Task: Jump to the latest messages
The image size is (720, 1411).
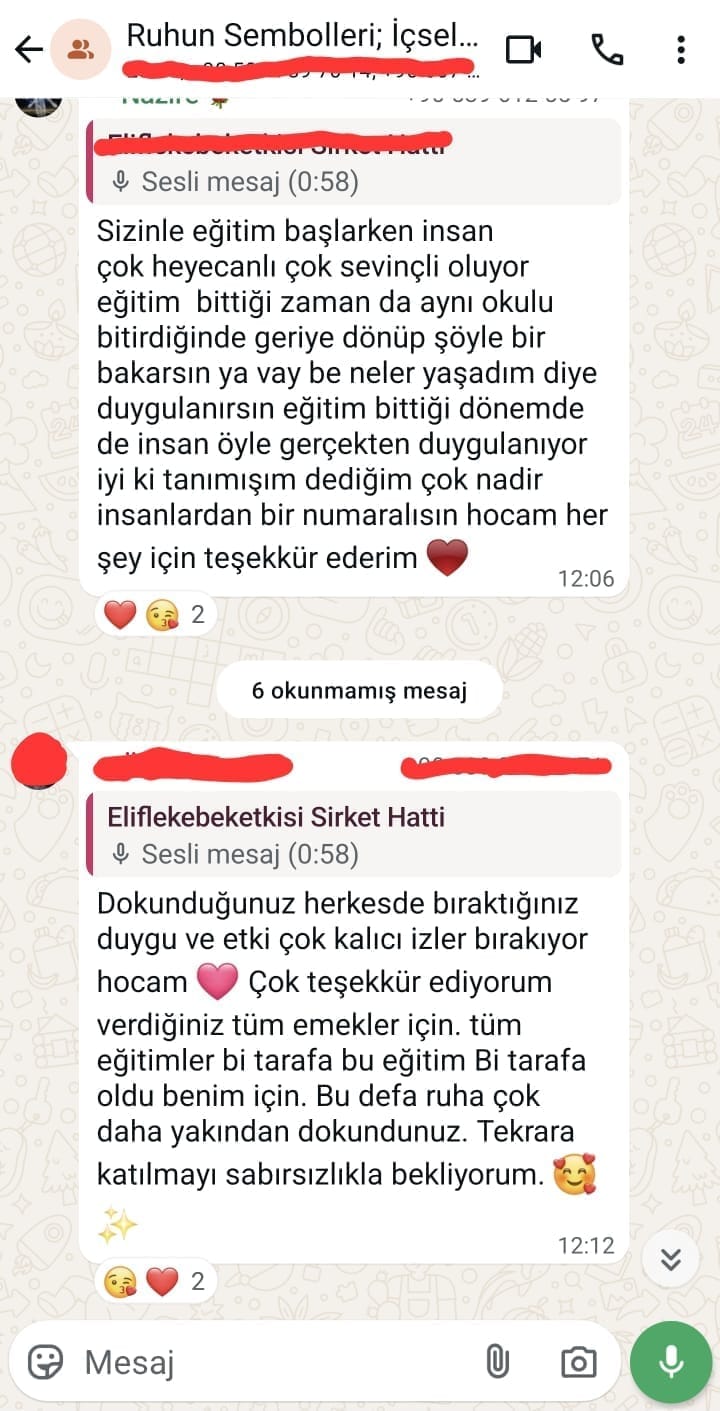Action: click(x=670, y=1259)
